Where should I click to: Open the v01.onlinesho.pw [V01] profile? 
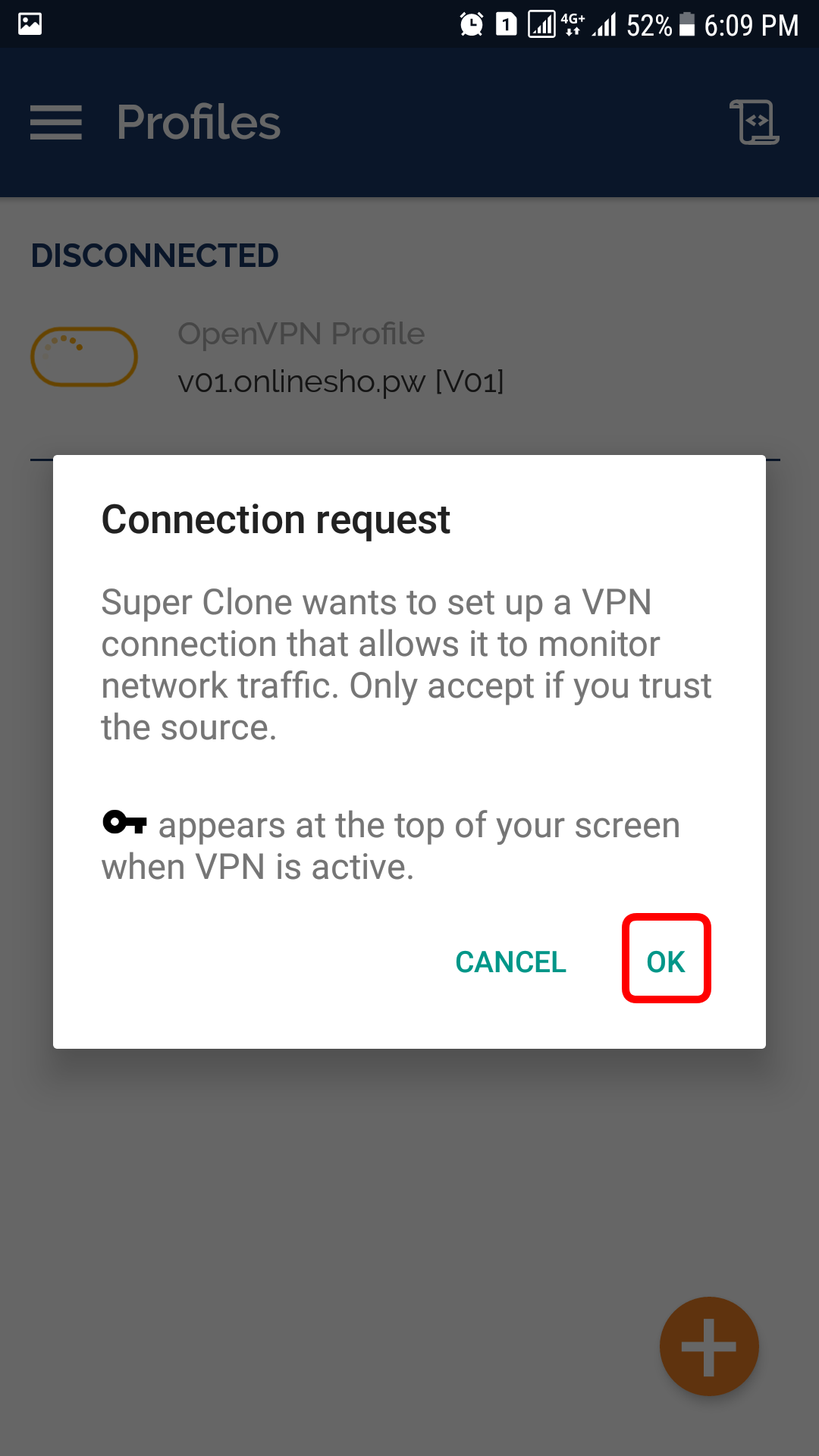340,381
